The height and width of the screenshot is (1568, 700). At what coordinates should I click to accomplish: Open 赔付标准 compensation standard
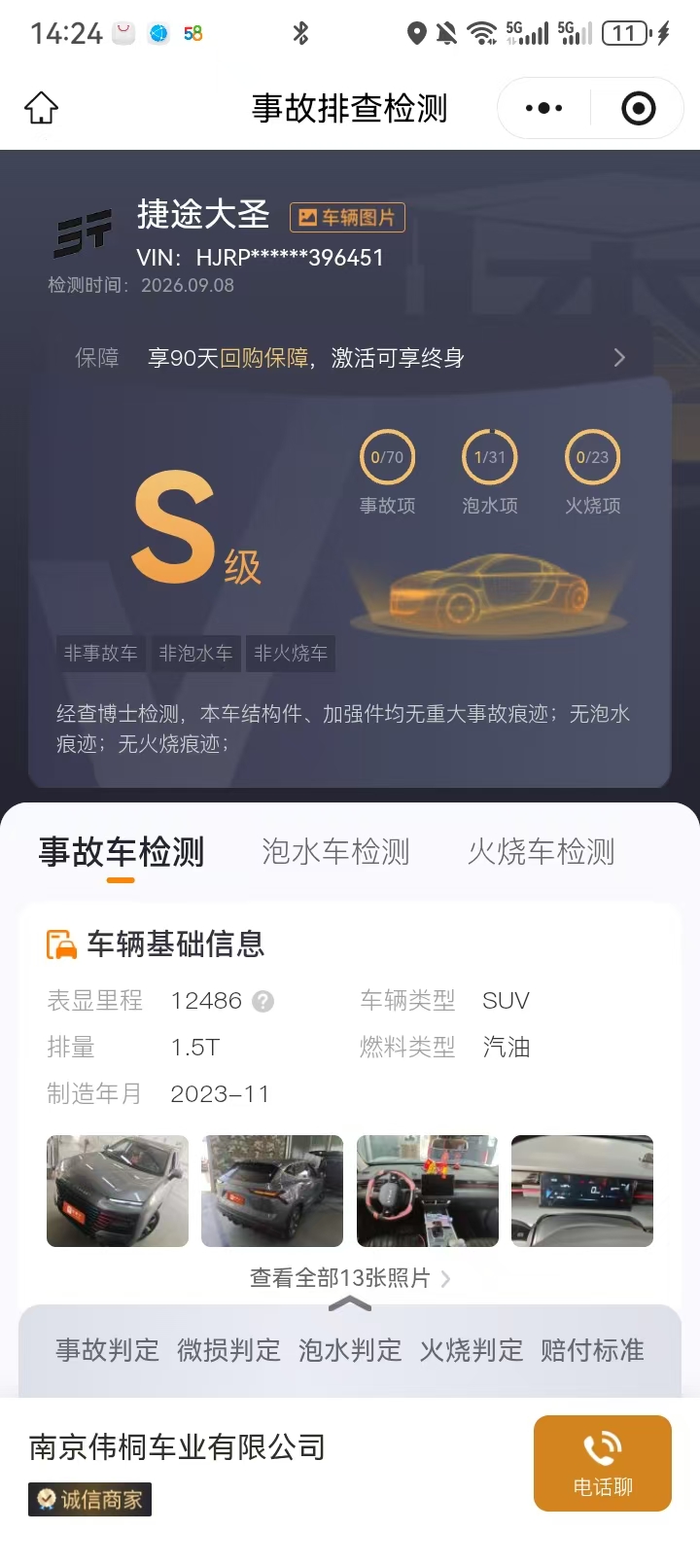[x=592, y=1350]
